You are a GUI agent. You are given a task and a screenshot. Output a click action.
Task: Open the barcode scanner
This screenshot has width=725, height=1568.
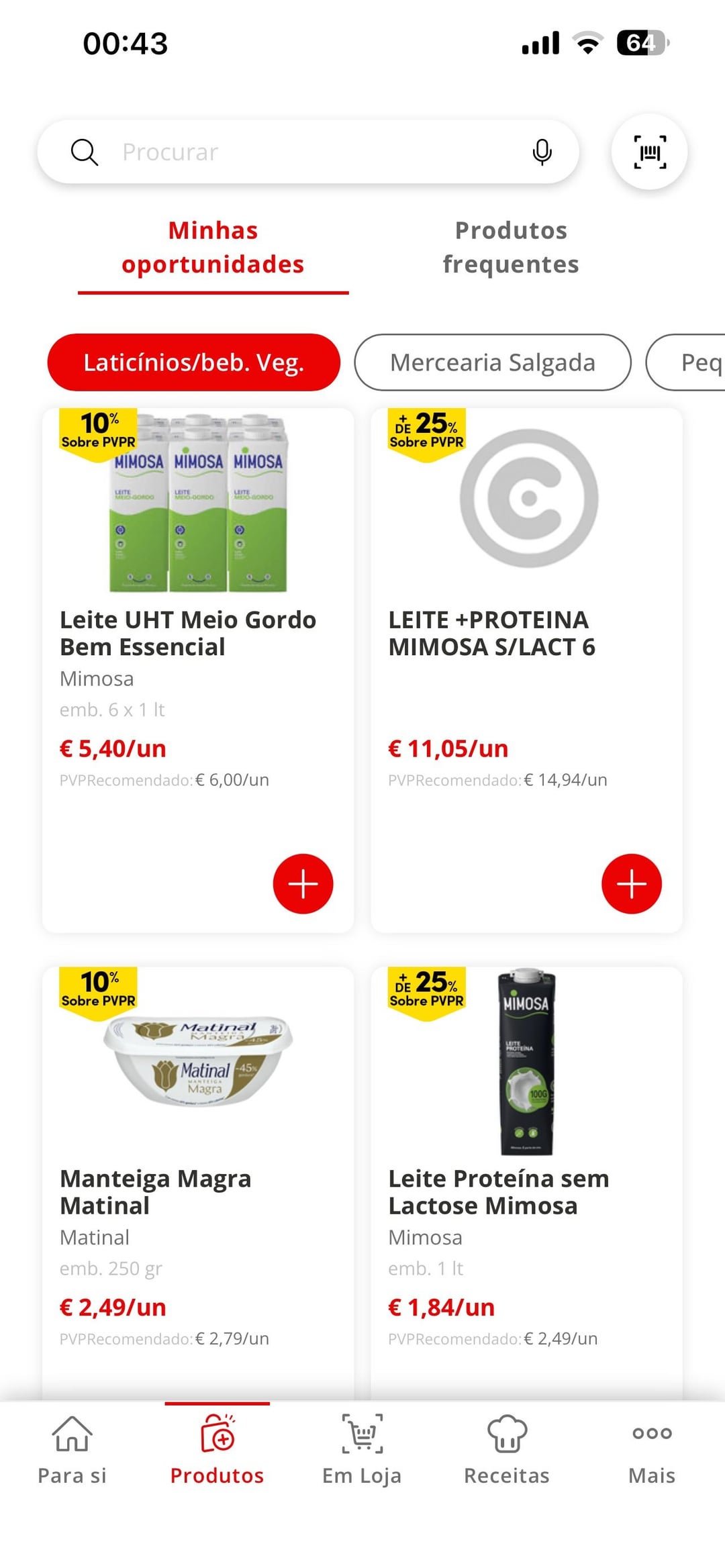pos(649,152)
